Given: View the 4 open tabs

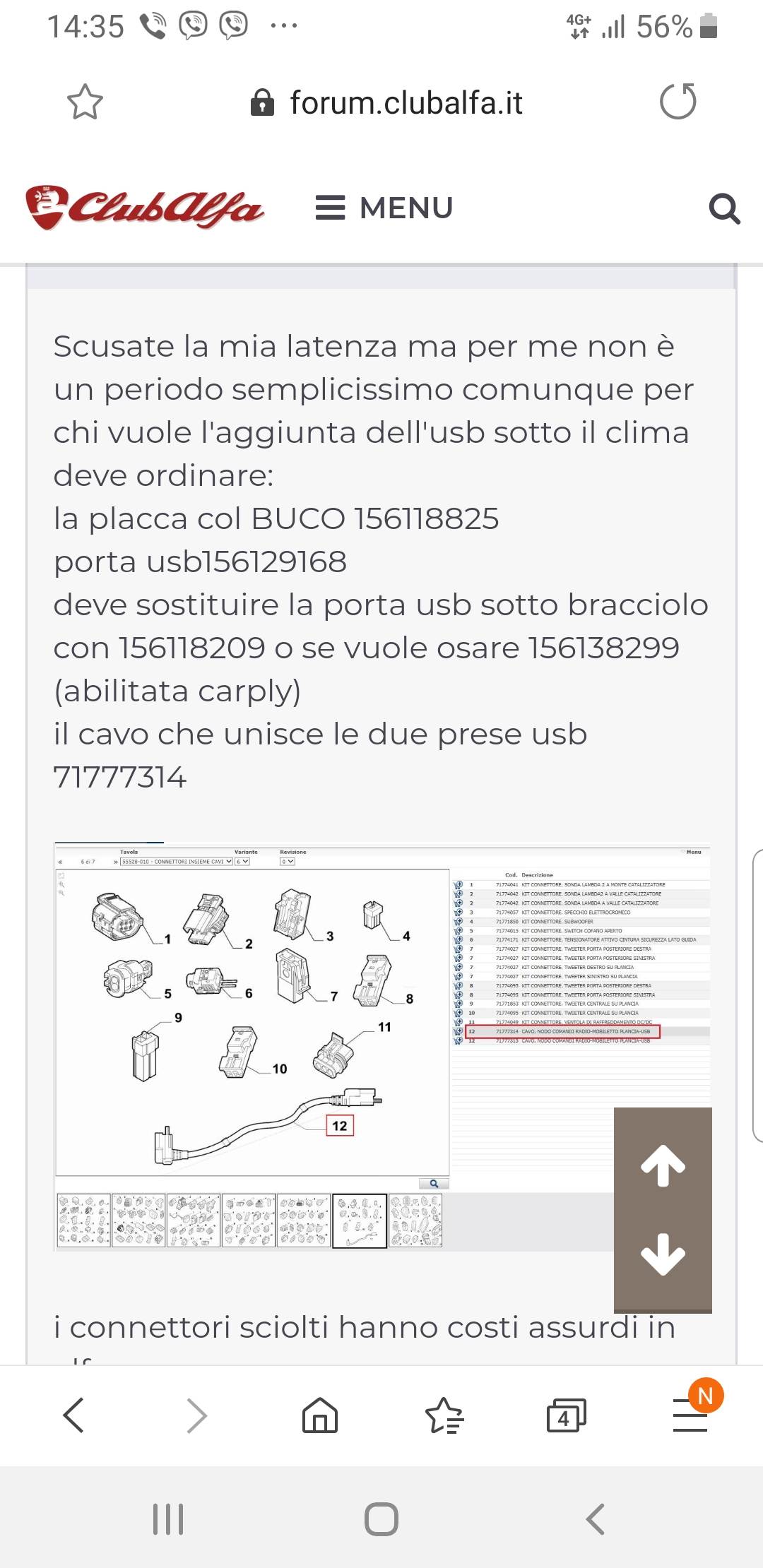Looking at the screenshot, I should pyautogui.click(x=566, y=1415).
